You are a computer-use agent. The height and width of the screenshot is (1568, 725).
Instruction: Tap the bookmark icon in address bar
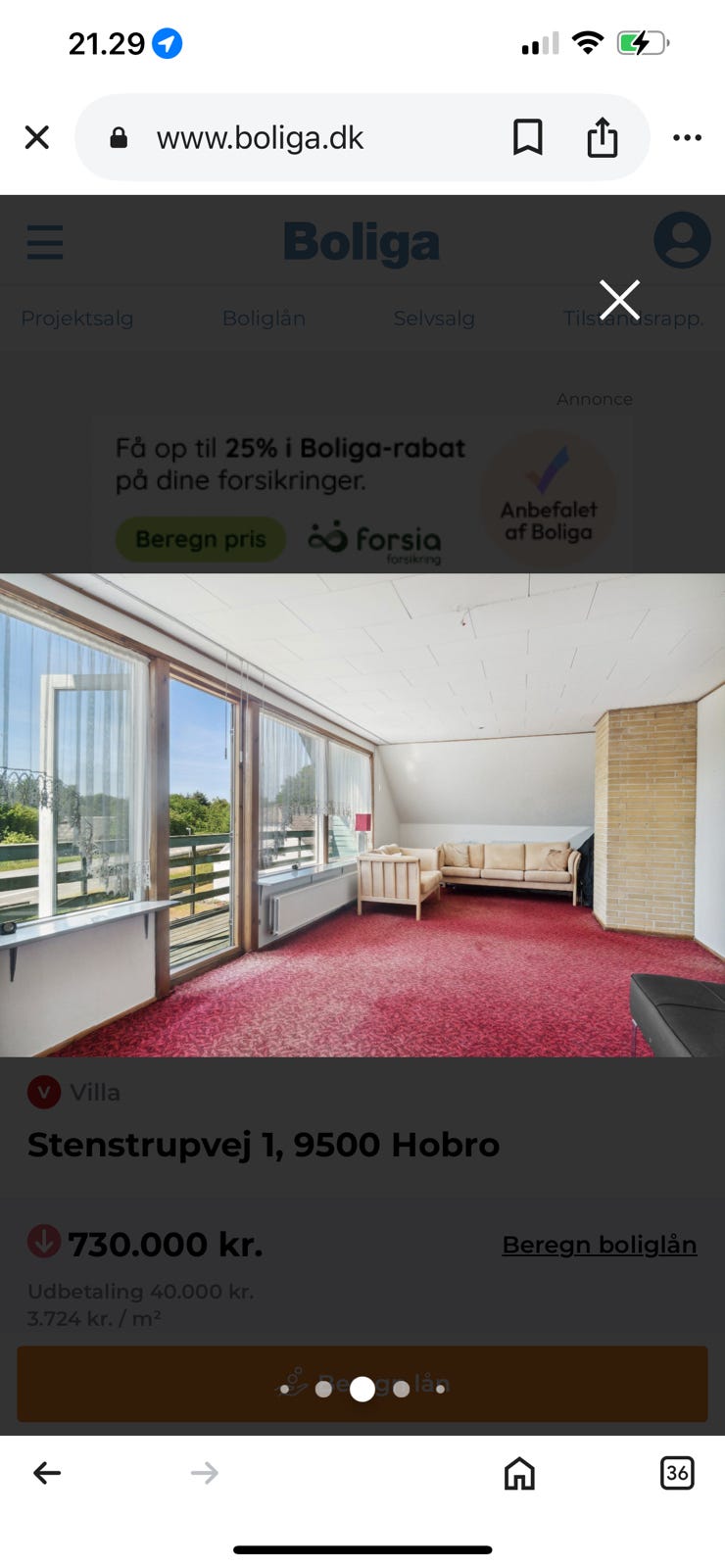pos(527,137)
